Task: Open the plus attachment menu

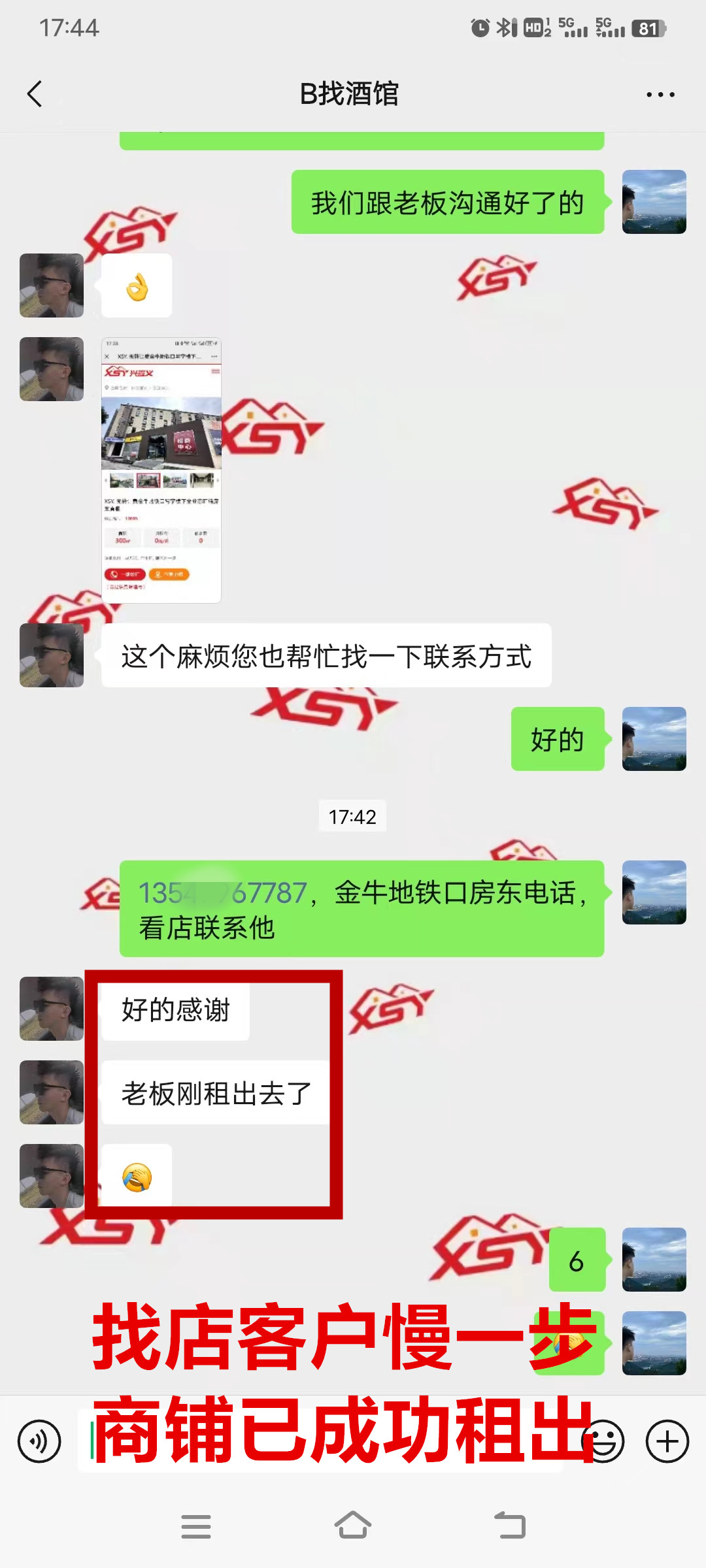Action: [667, 1441]
